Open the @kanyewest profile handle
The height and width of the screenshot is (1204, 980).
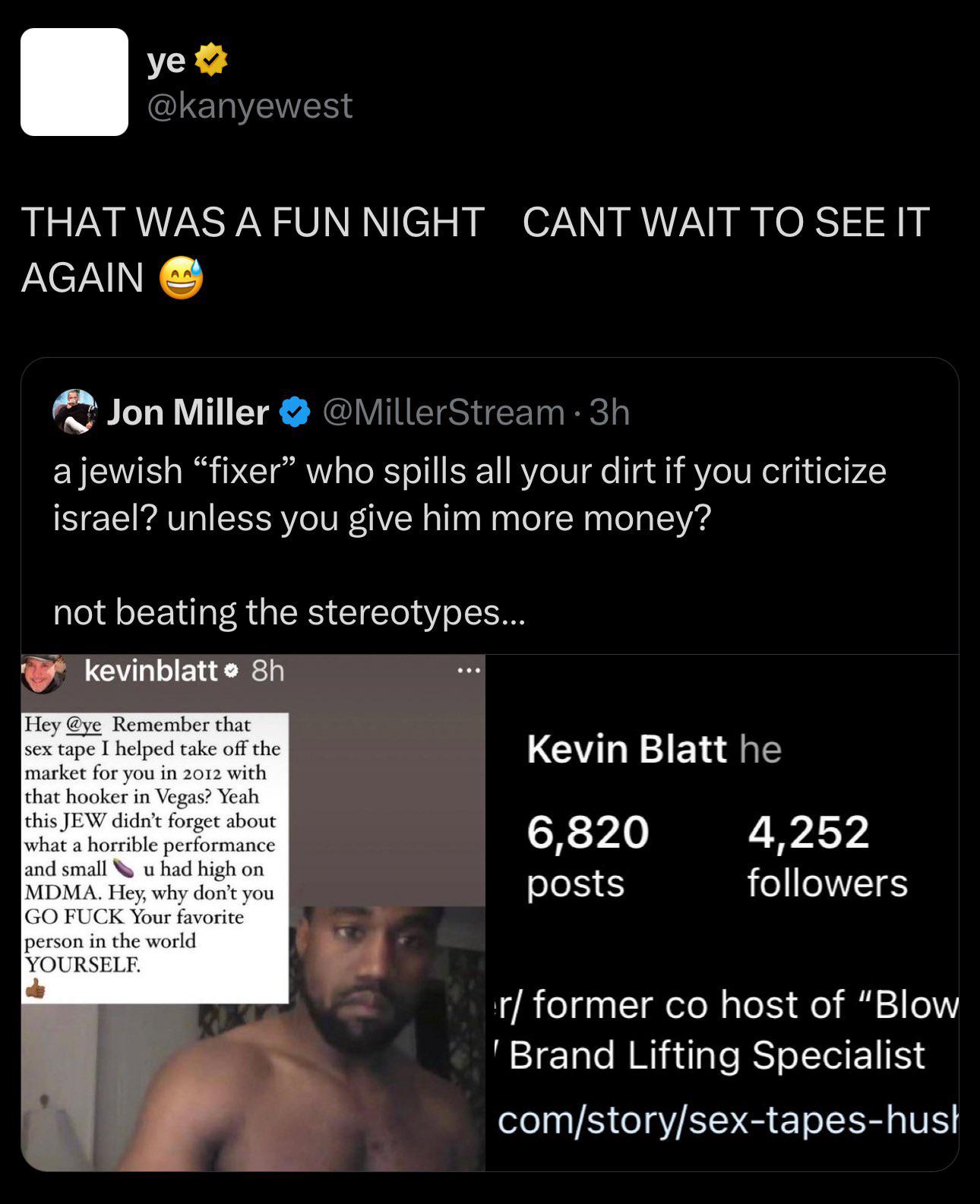(250, 106)
